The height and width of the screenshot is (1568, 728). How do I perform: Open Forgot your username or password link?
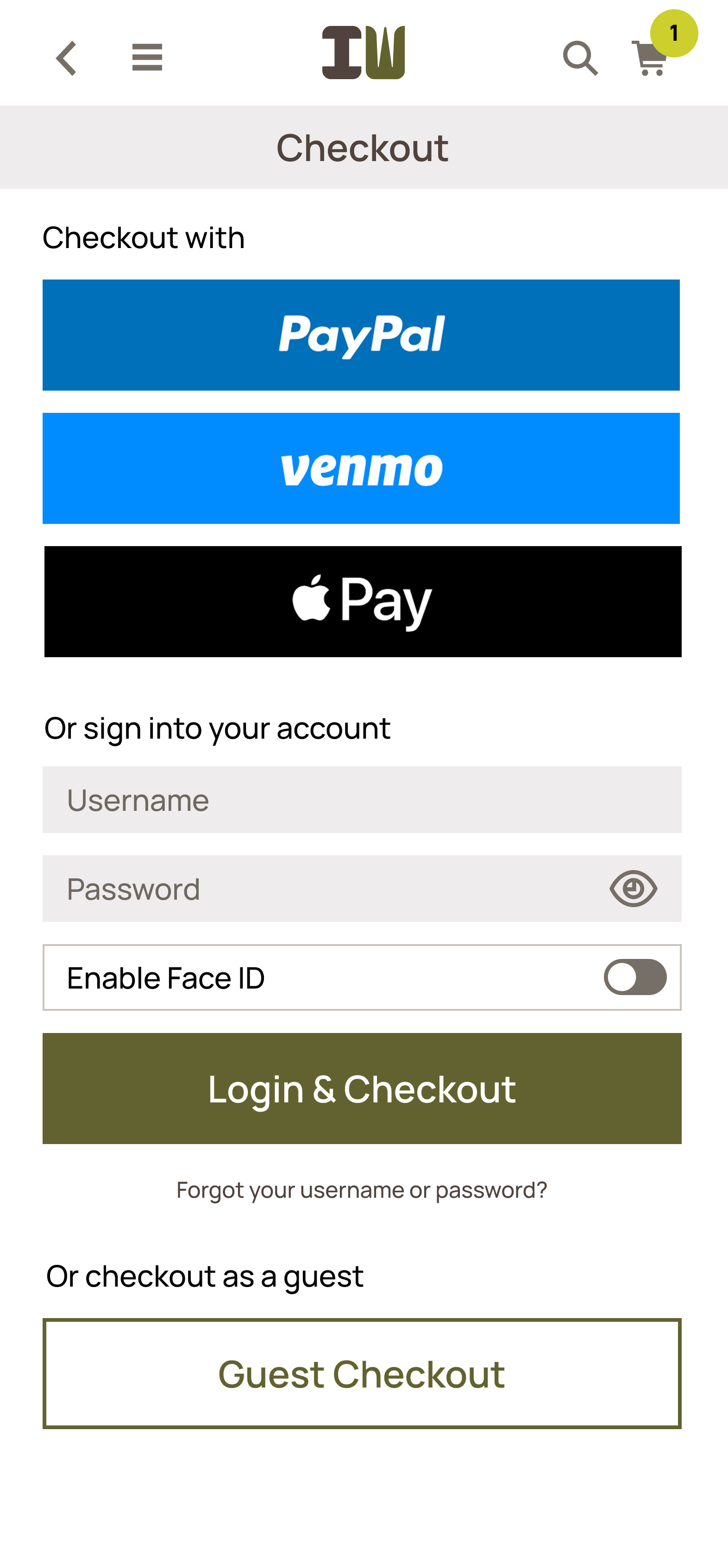click(362, 1189)
